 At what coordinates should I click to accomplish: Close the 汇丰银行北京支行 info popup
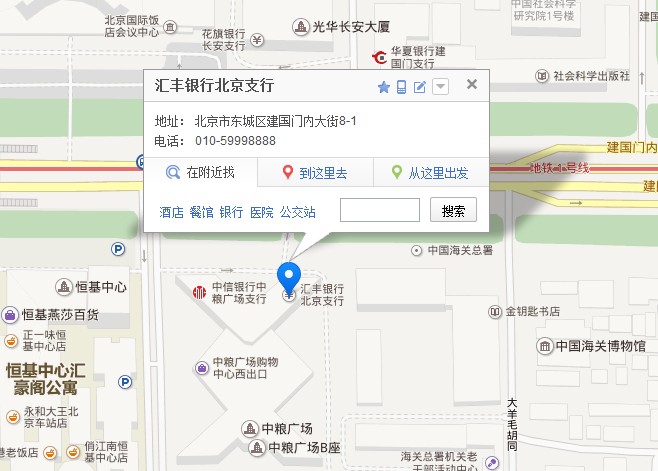click(472, 85)
